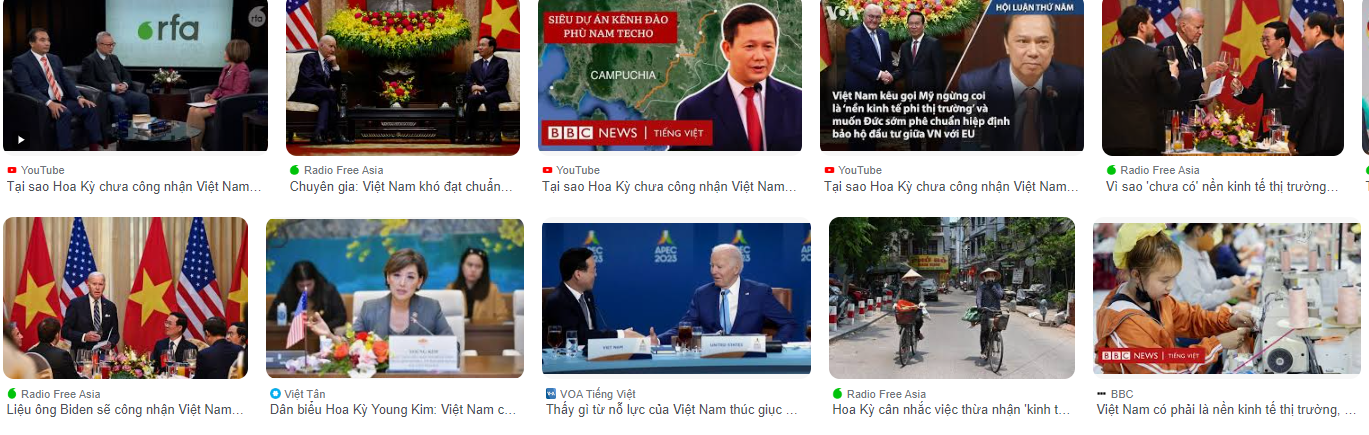Open the BBC News Phù Nam Techo canal thumbnail
Viewport: 1369px width, 435px height.
pos(669,76)
